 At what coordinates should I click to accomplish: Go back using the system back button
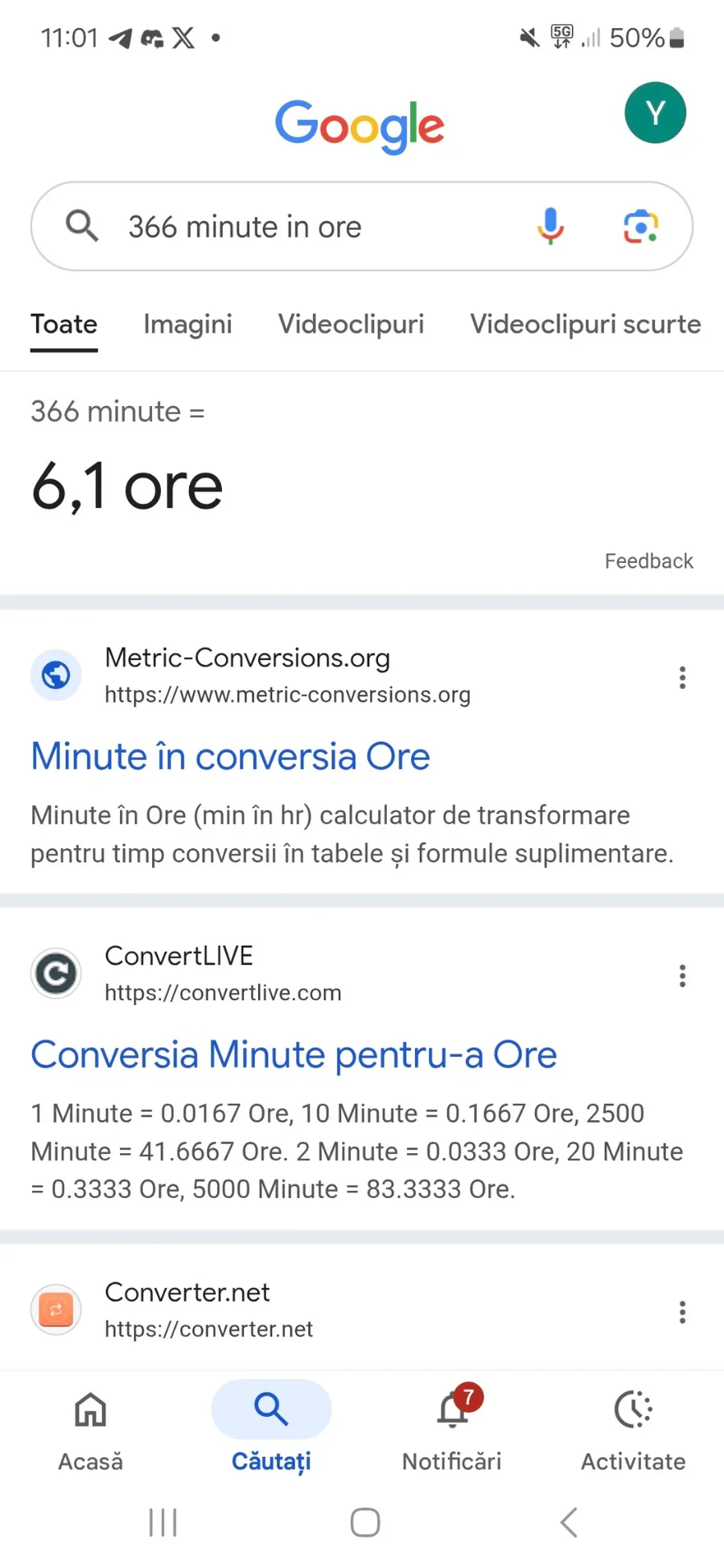point(569,1522)
